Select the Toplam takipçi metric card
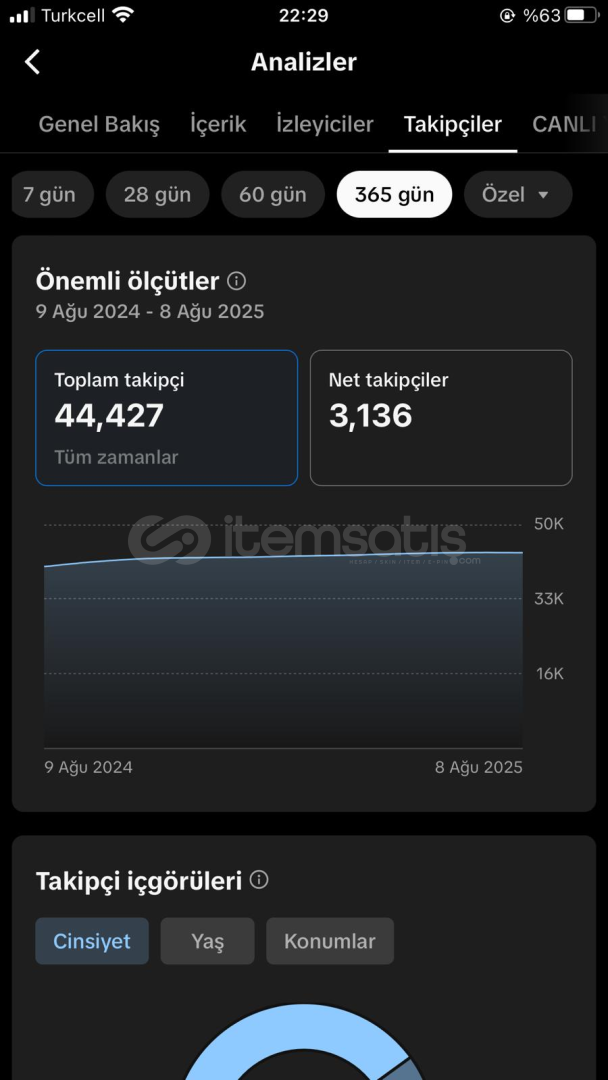Image resolution: width=608 pixels, height=1080 pixels. 167,418
